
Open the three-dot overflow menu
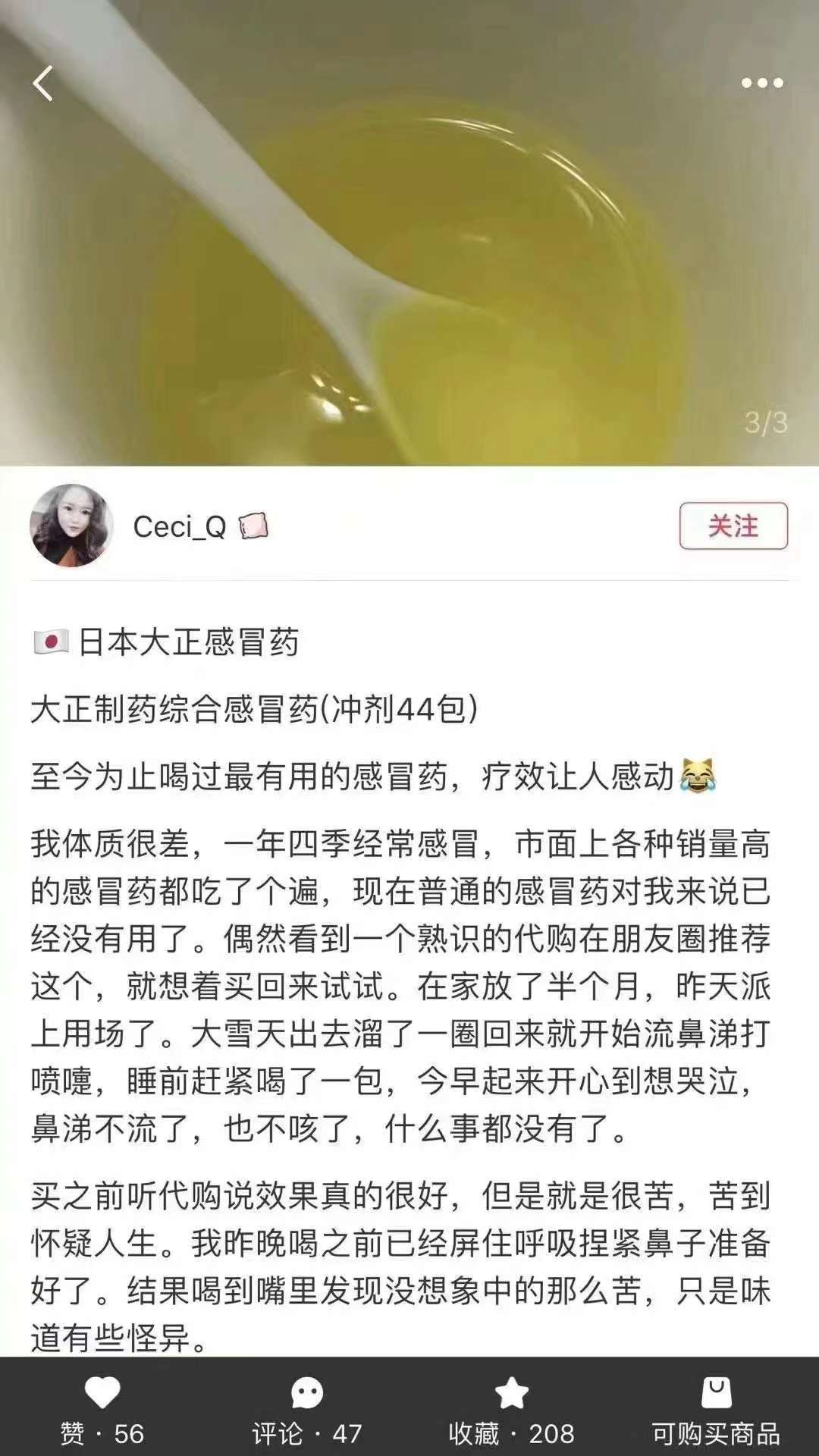(761, 83)
